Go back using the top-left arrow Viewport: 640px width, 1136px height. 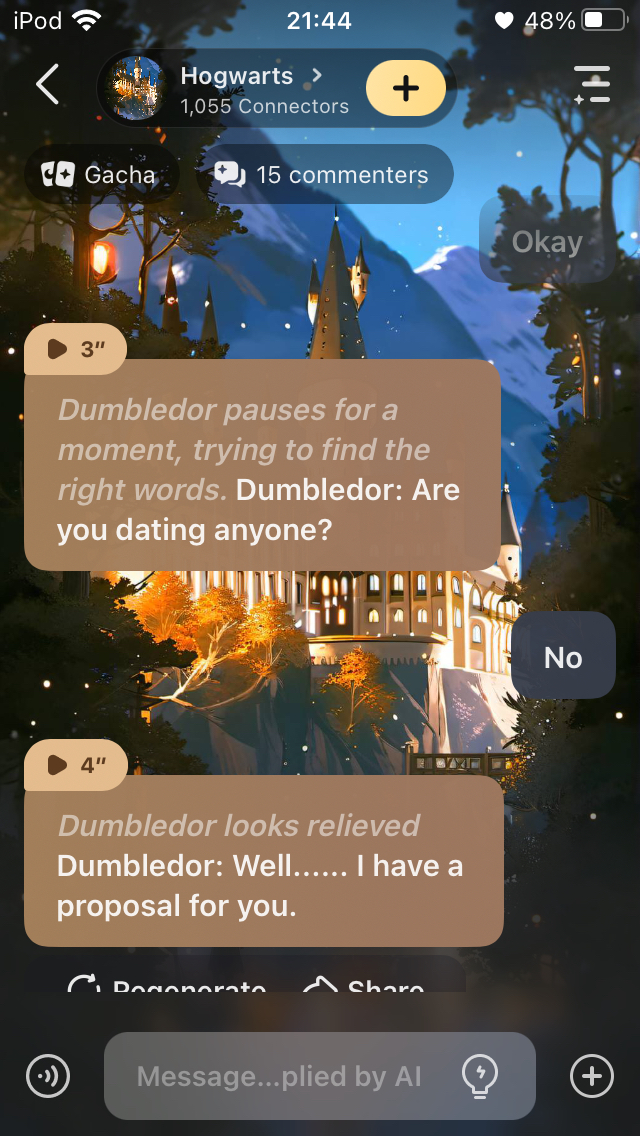coord(47,85)
